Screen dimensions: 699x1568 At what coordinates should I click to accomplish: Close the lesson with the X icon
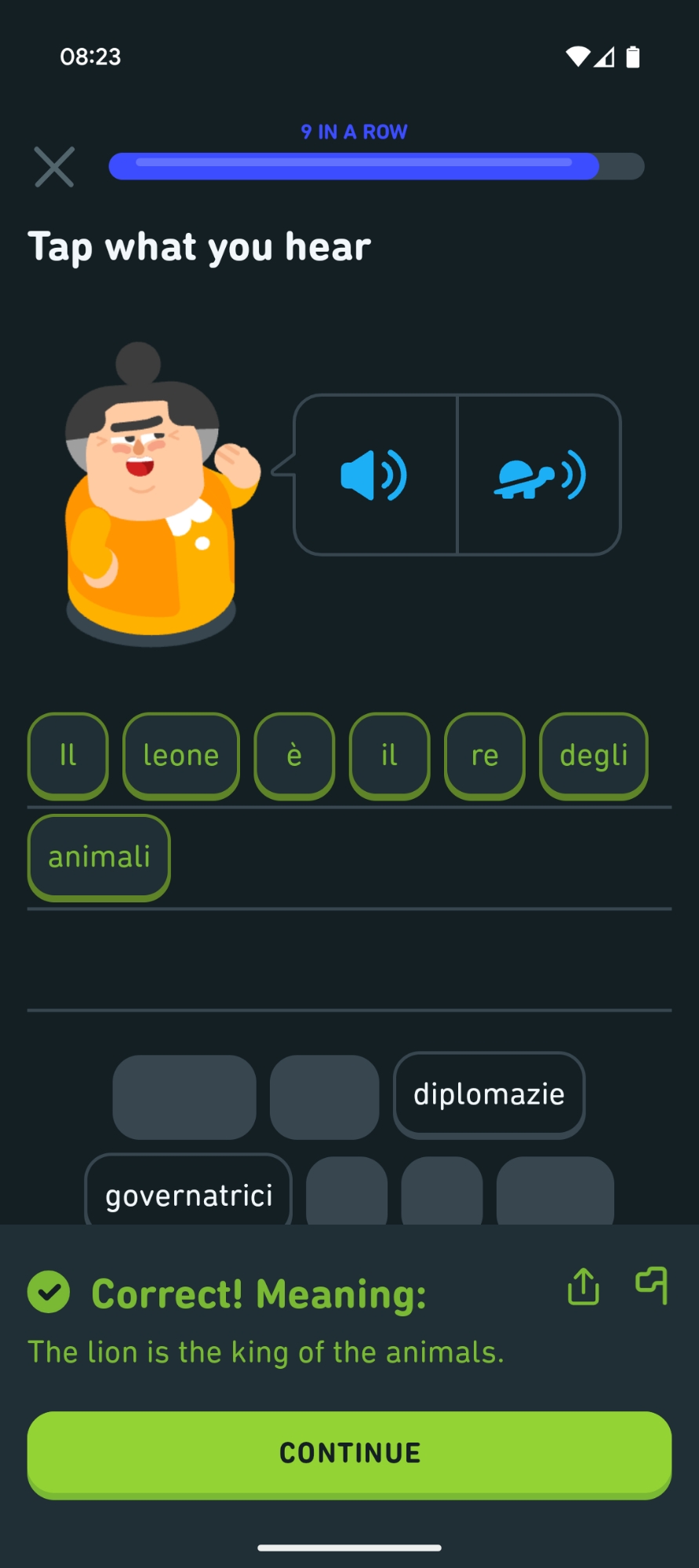point(54,166)
